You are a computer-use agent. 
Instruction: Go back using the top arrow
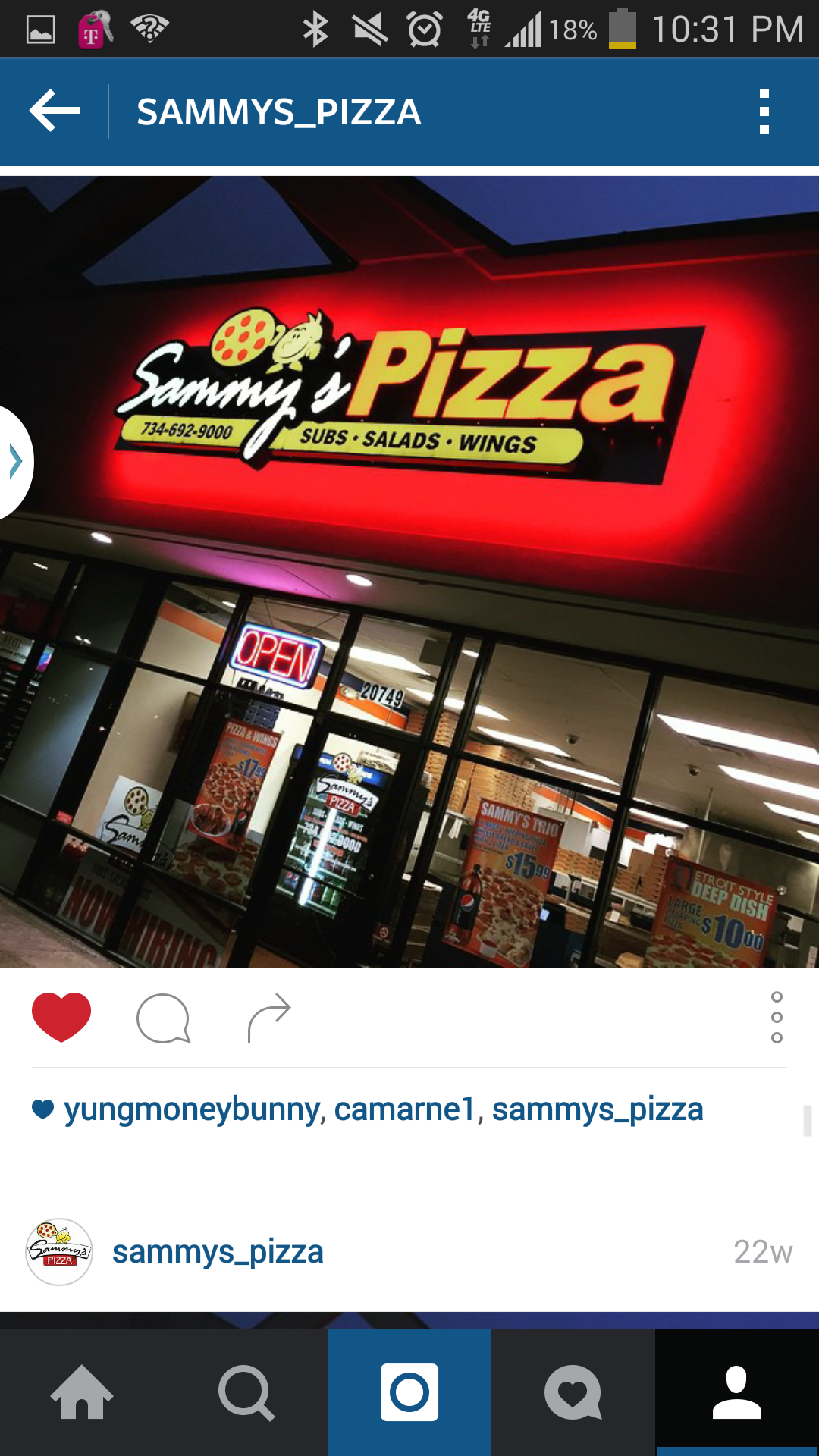pyautogui.click(x=55, y=111)
